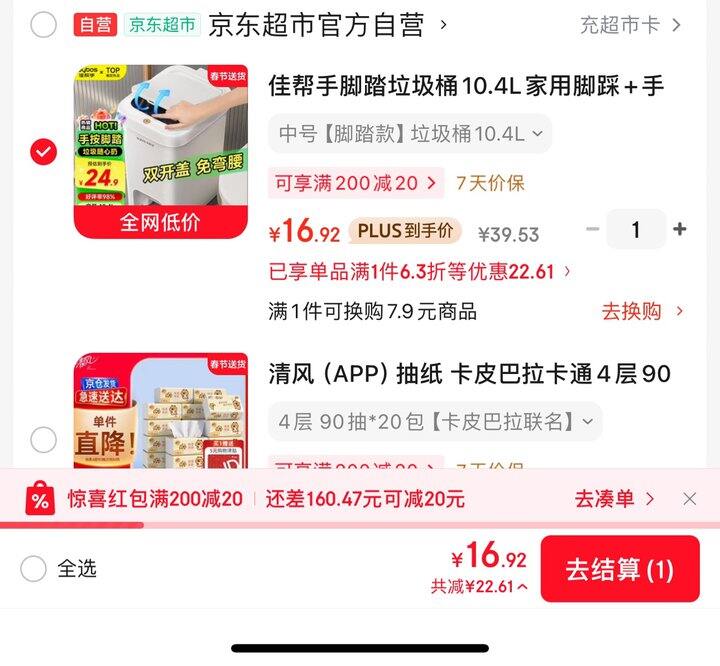
Task: Open the 清风抽纸 product image
Action: [x=160, y=410]
